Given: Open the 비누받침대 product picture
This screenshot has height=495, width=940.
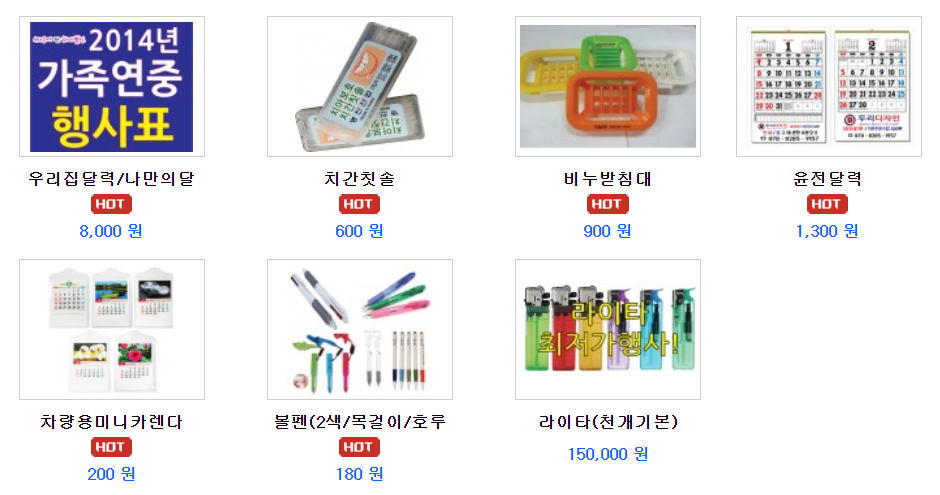Looking at the screenshot, I should coord(608,87).
